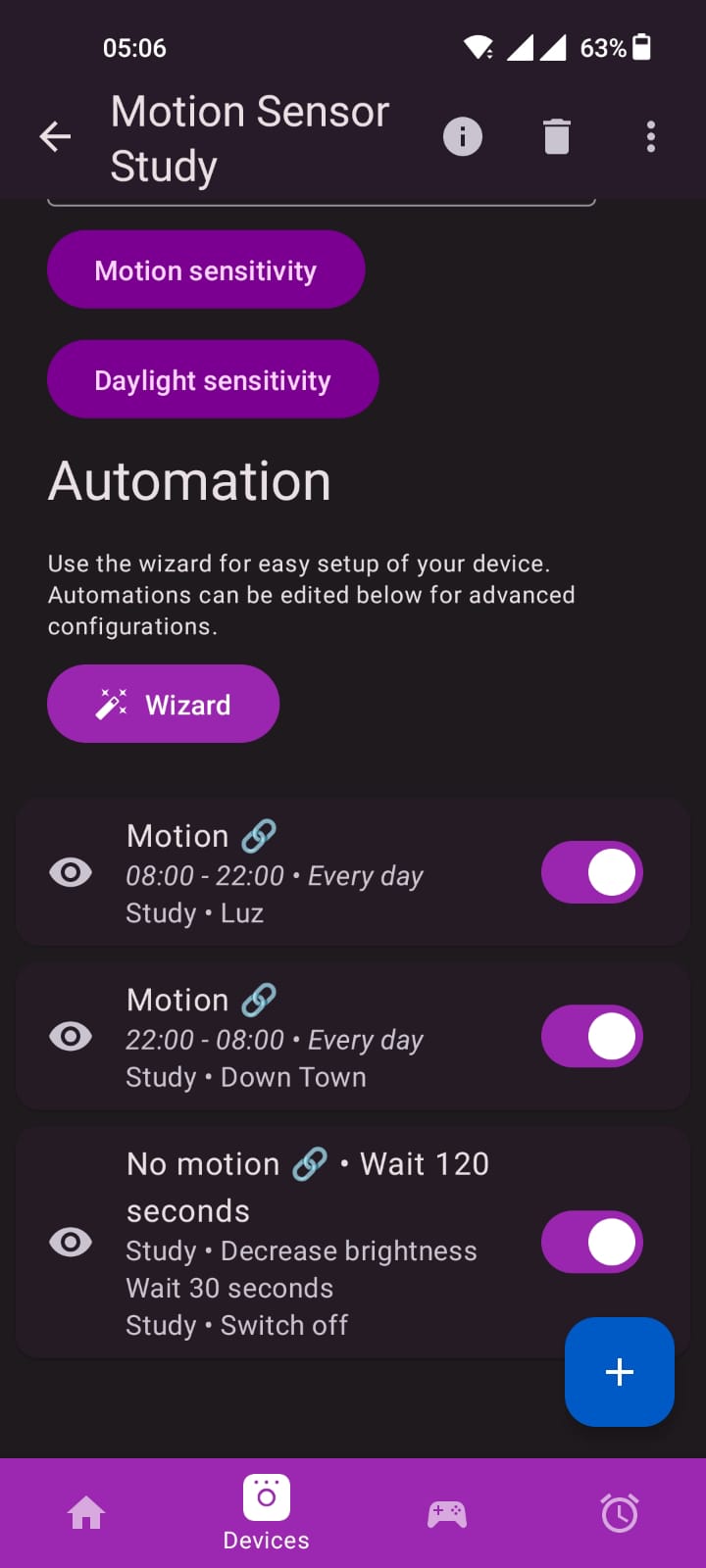Open the game controller tab
This screenshot has width=706, height=1568.
[x=447, y=1514]
